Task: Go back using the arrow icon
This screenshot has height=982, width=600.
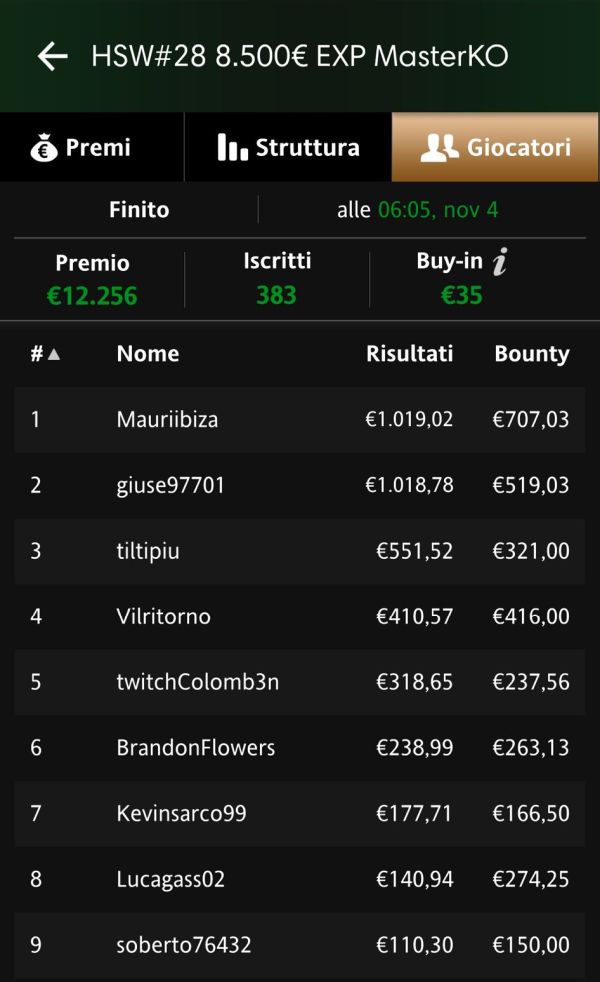Action: [x=52, y=56]
